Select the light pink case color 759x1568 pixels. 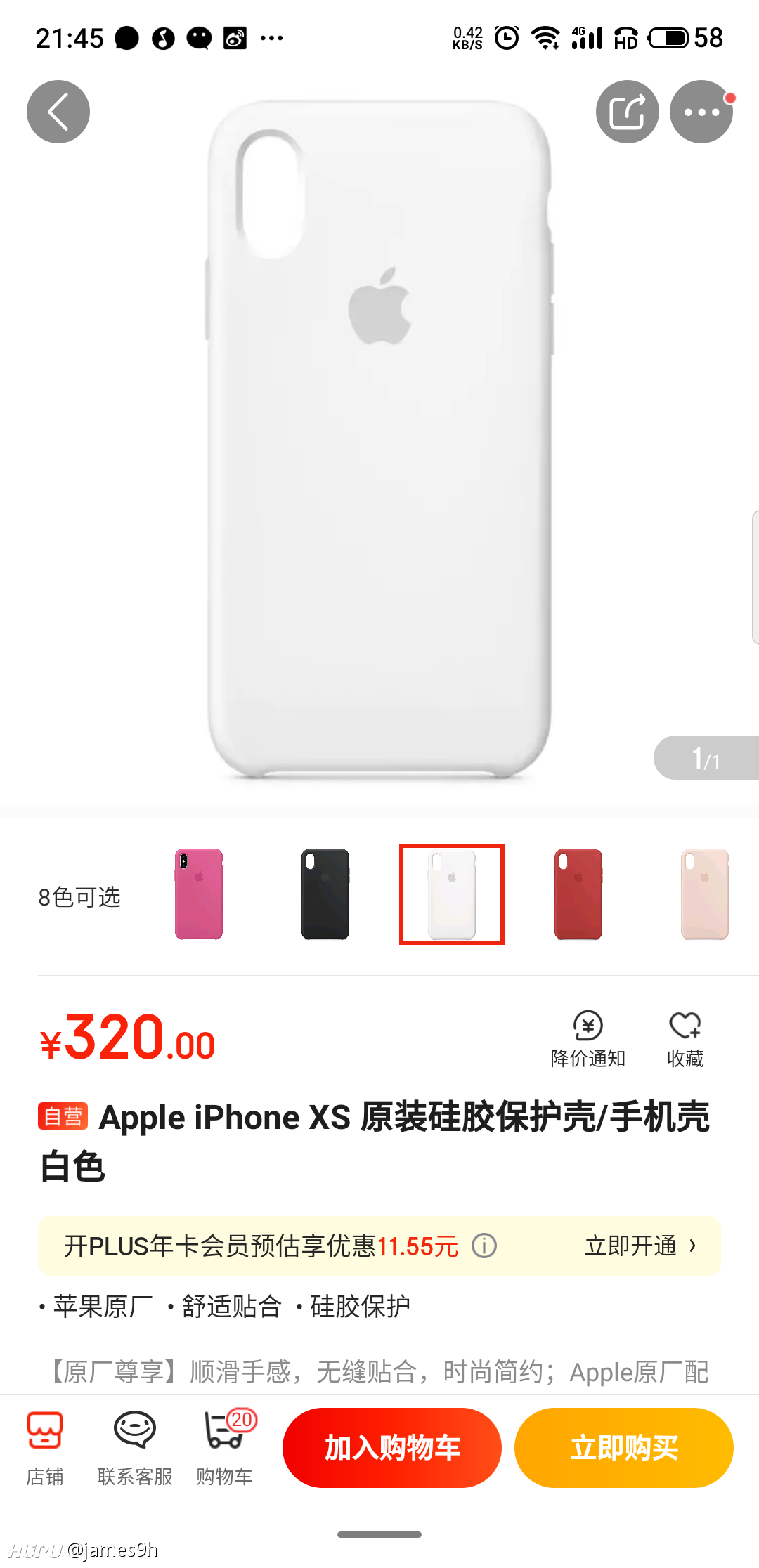(705, 894)
